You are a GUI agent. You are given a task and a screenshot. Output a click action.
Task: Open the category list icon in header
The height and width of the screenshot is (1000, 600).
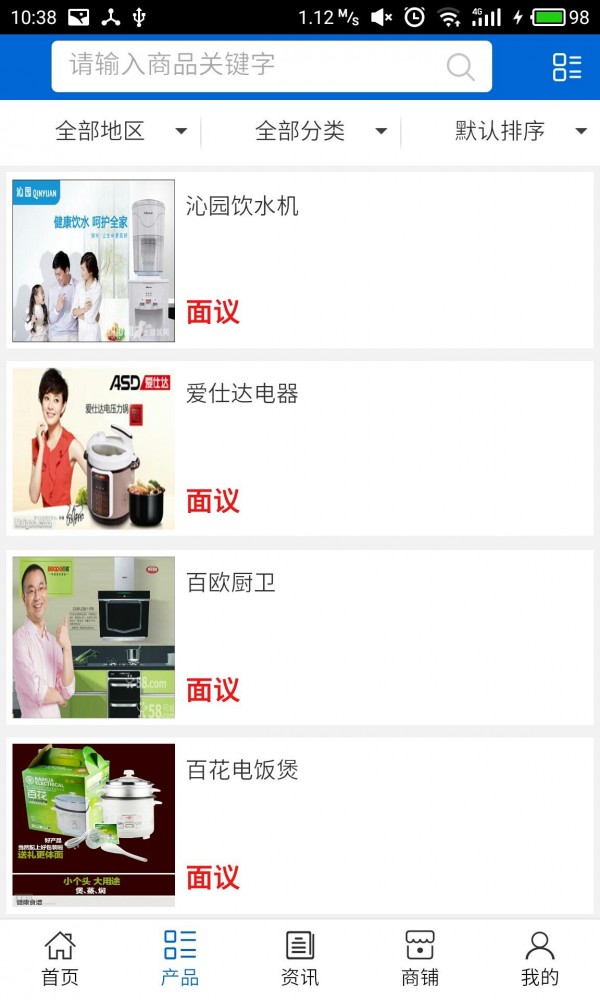click(x=566, y=67)
